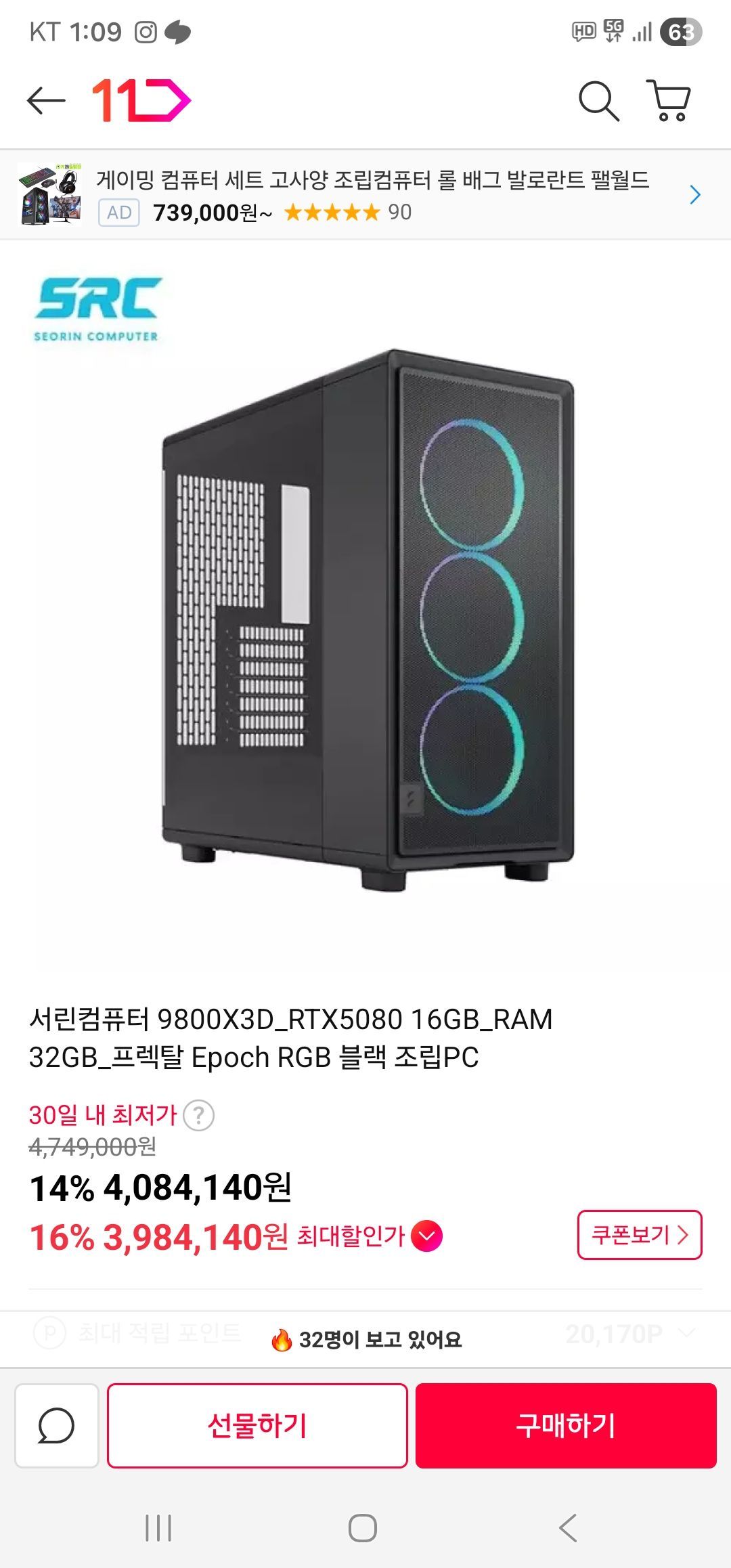This screenshot has width=731, height=1568.
Task: Tap the 쿠폰보기 coupon button
Action: [x=639, y=1235]
